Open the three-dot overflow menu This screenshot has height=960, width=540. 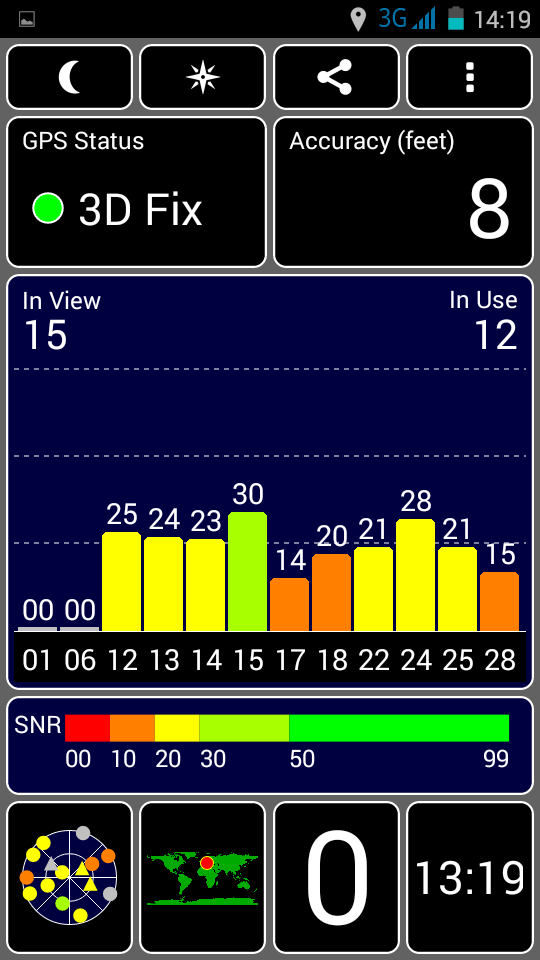click(x=470, y=77)
